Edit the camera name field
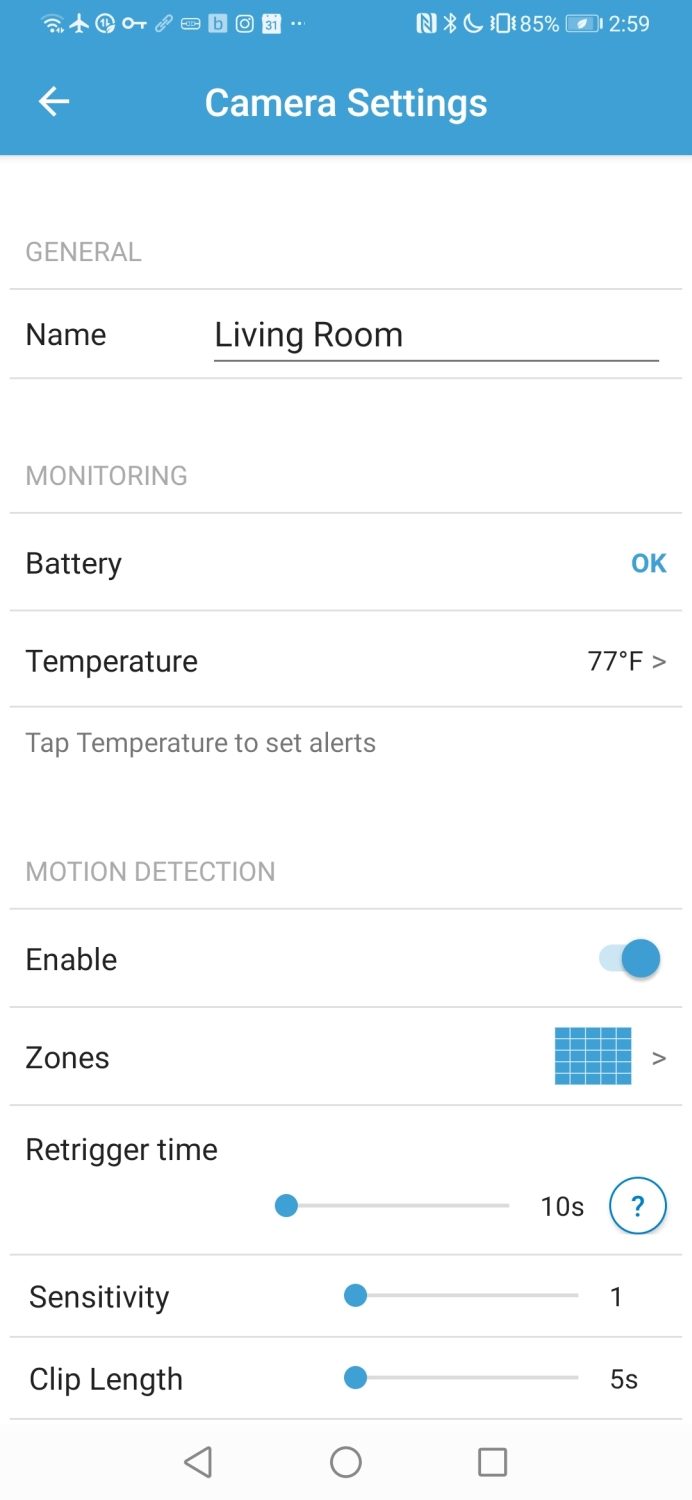This screenshot has height=1500, width=692. tap(436, 335)
